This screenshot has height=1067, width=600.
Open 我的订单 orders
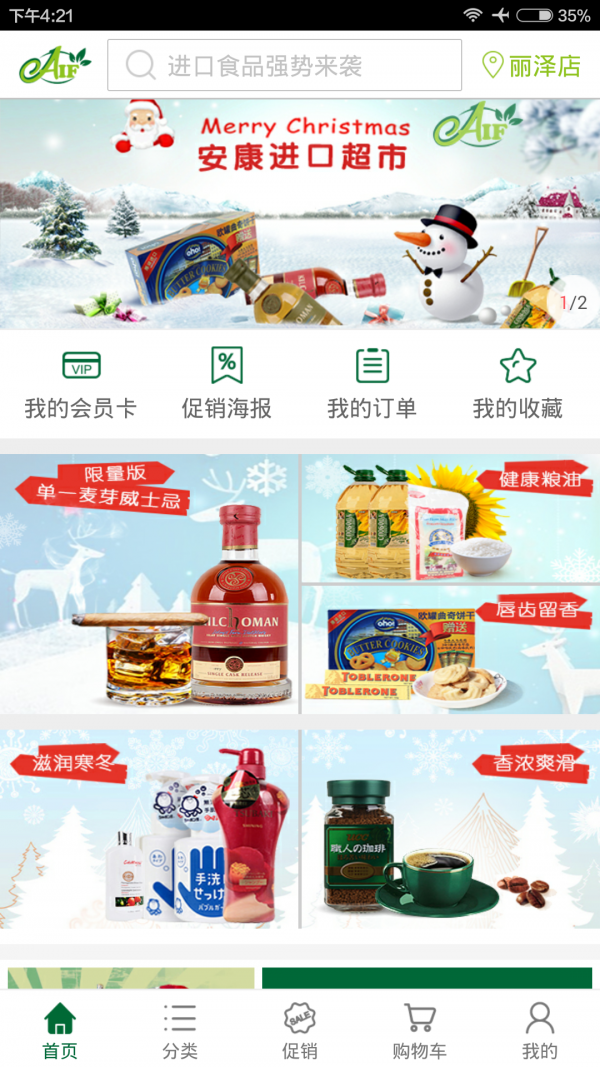pyautogui.click(x=372, y=385)
